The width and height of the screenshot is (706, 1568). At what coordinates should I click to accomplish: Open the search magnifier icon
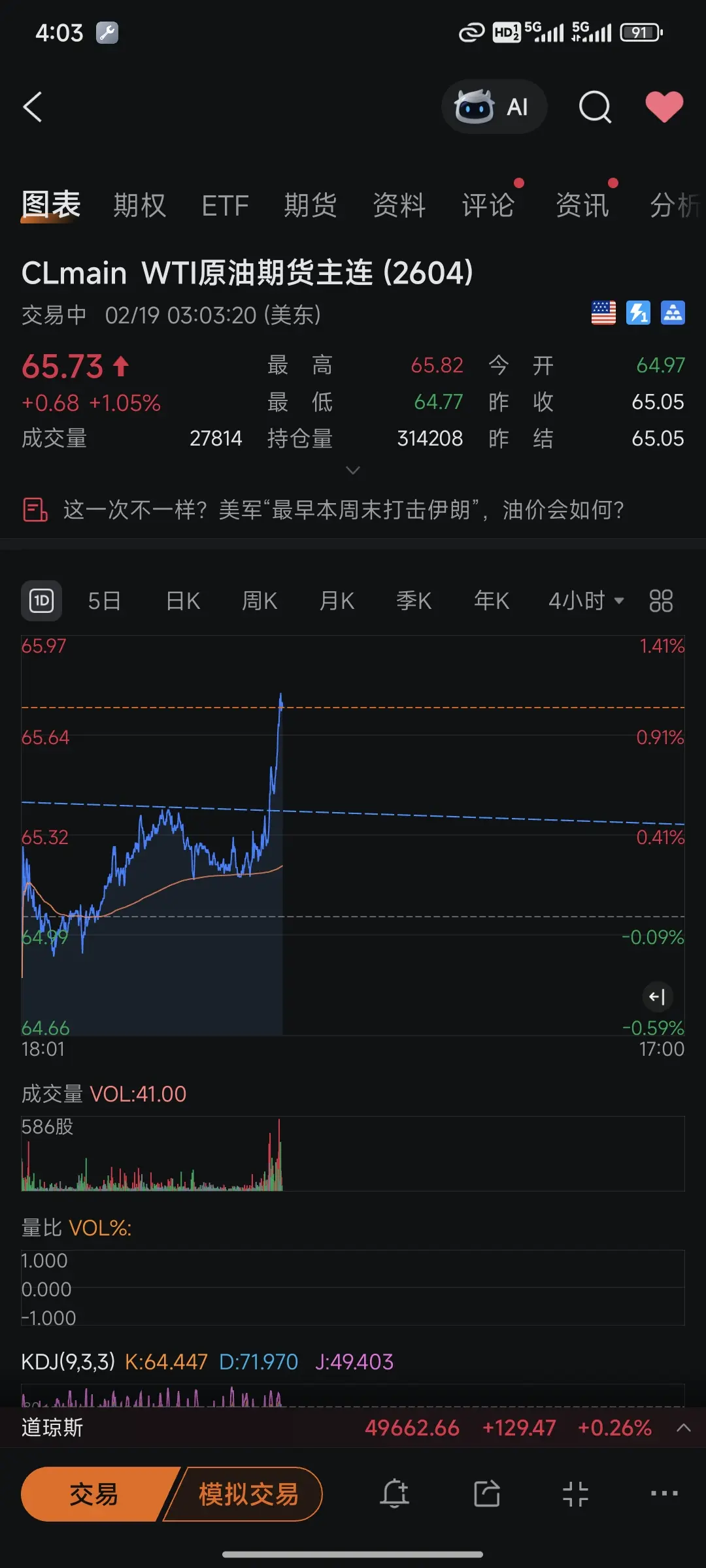(x=595, y=106)
